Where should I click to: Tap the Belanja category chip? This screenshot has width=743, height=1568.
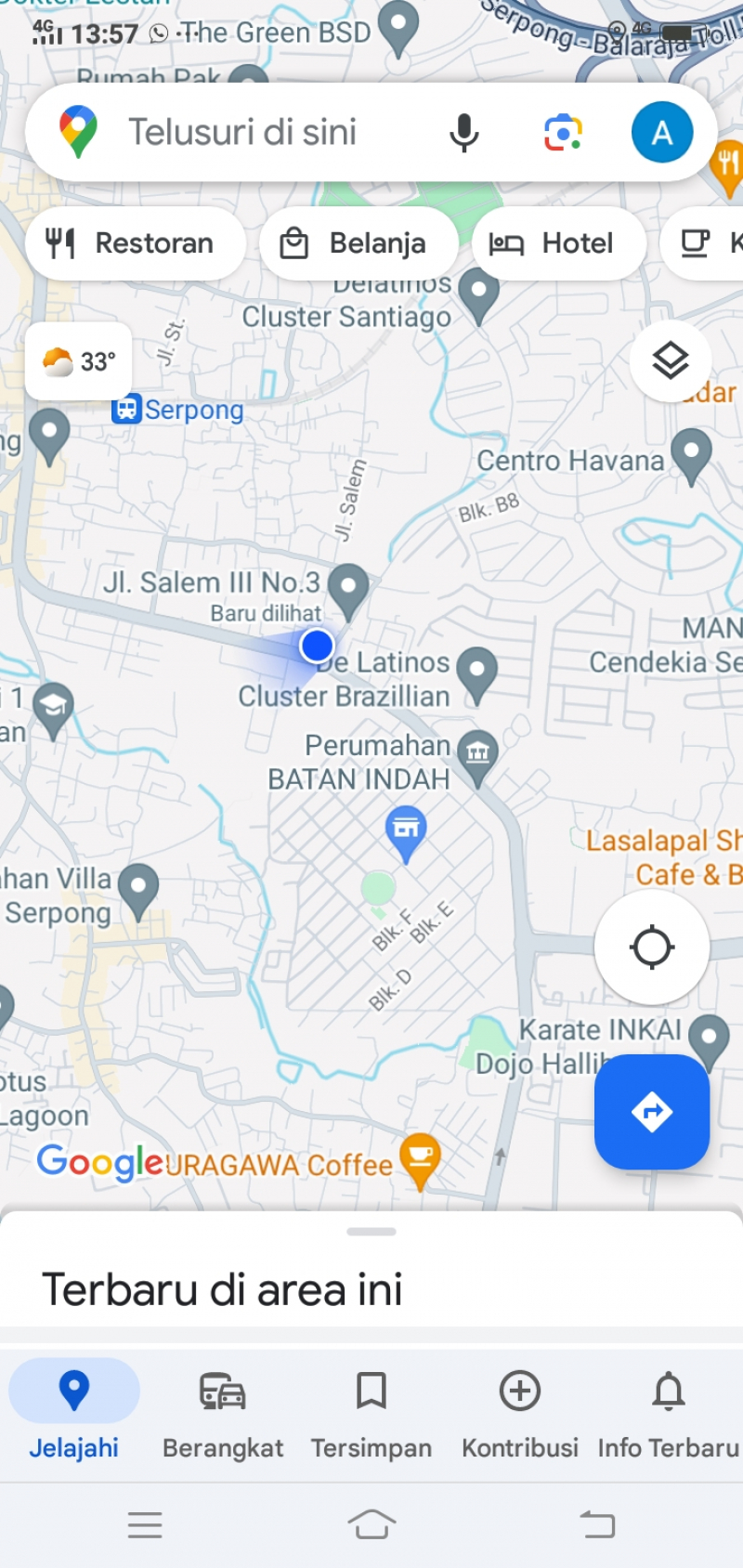click(x=358, y=242)
